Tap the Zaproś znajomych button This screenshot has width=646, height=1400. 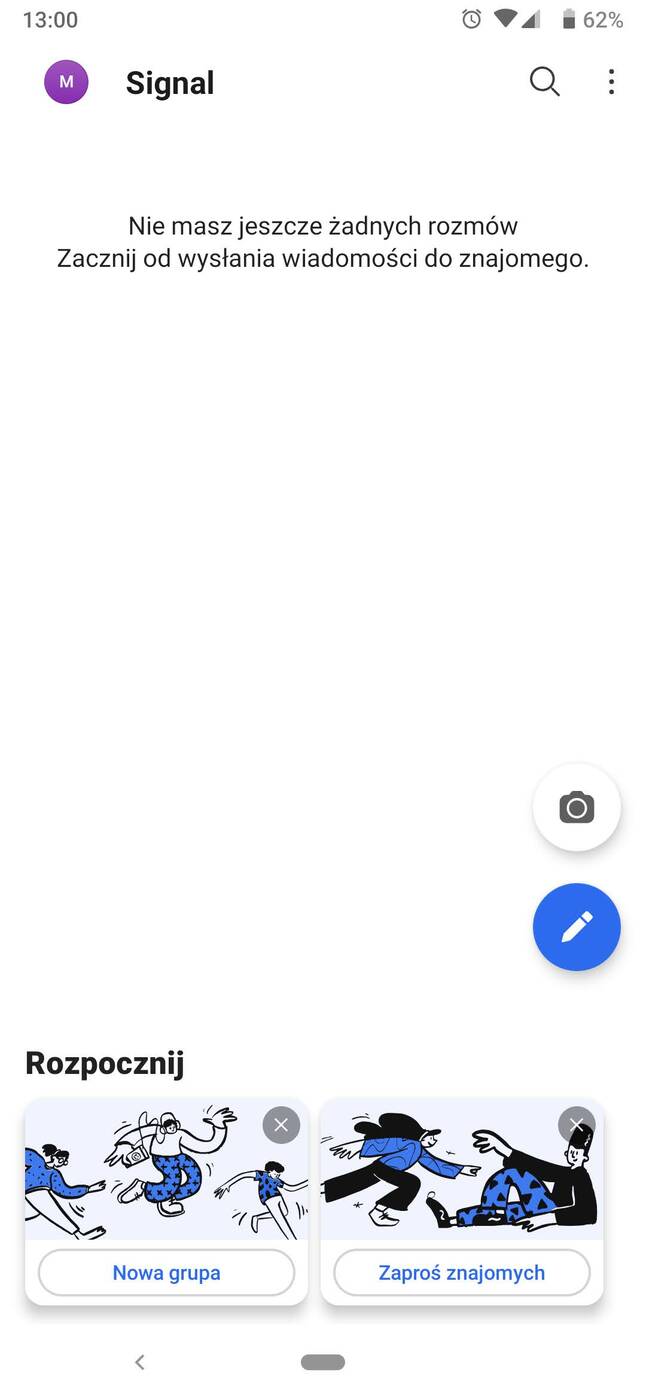(461, 1273)
